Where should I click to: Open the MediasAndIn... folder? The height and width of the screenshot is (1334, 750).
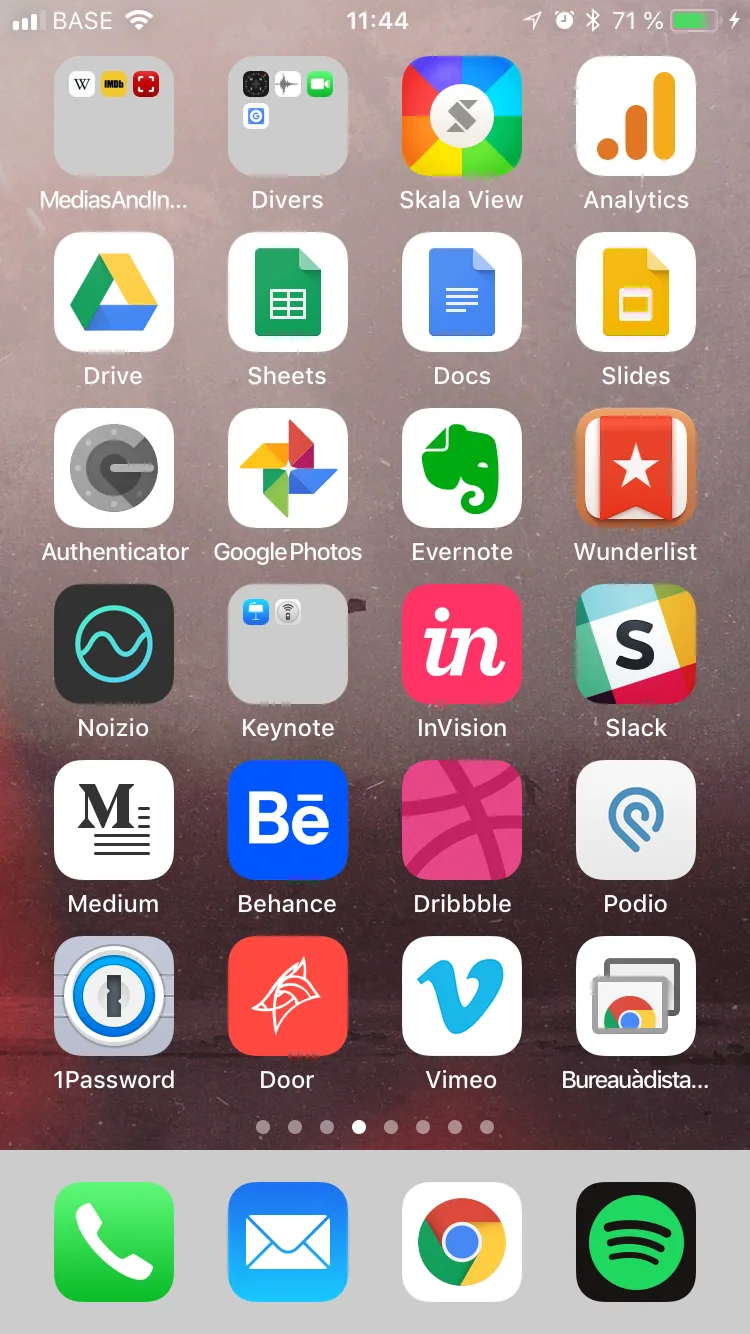click(x=114, y=116)
